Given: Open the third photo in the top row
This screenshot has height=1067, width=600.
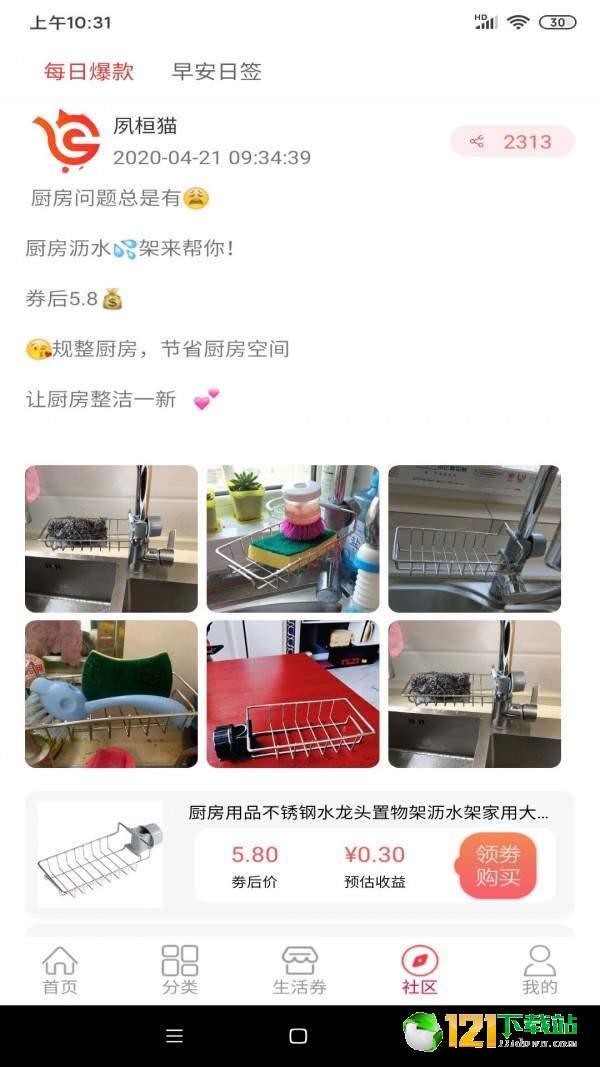Looking at the screenshot, I should coord(474,538).
